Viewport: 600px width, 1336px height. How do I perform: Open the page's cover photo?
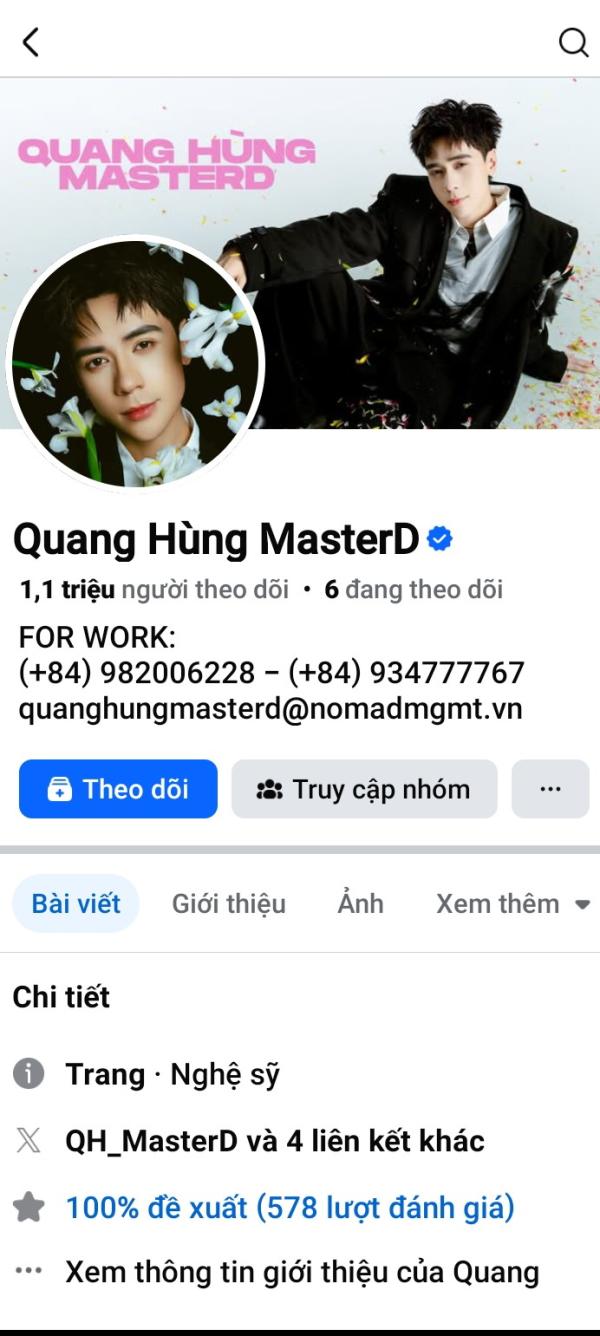pos(420,200)
